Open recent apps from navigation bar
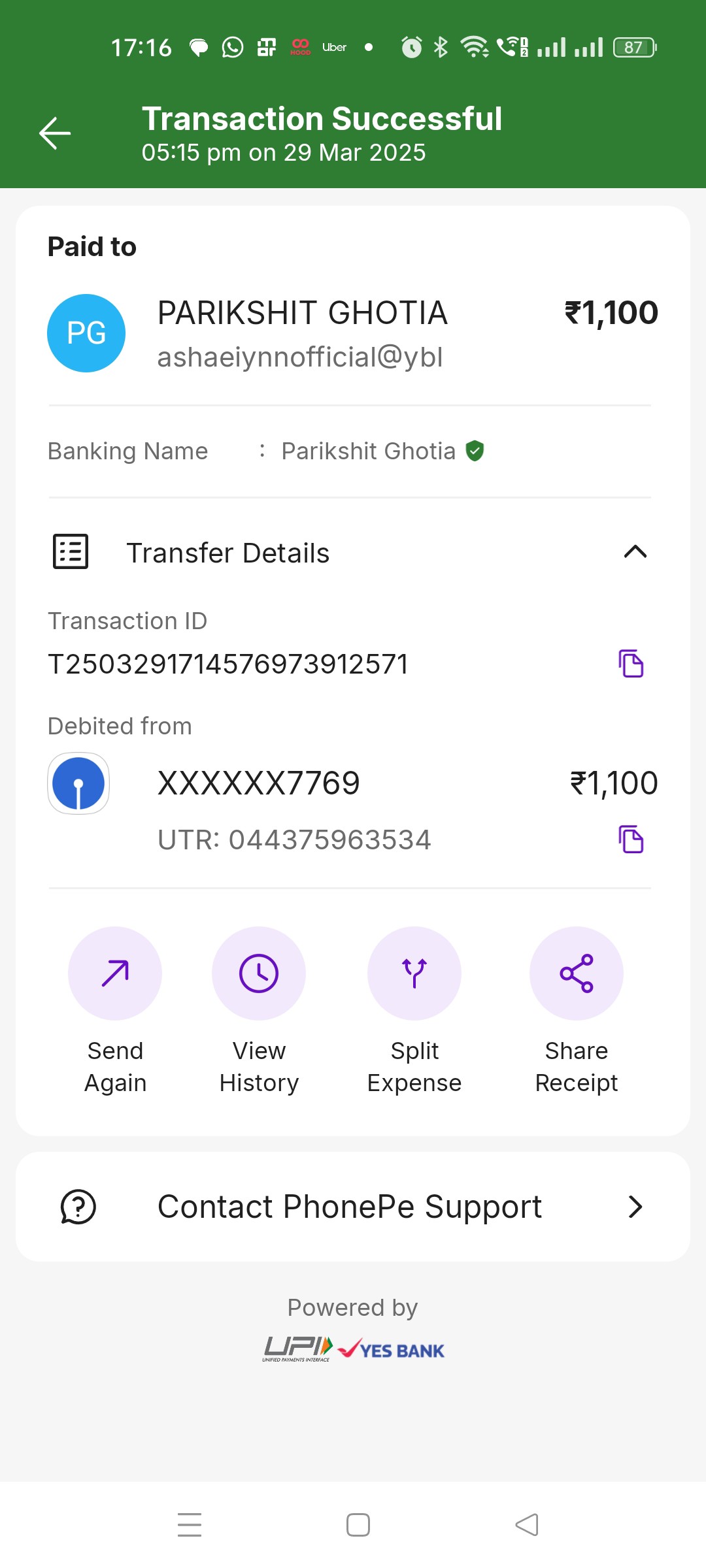This screenshot has width=706, height=1568. pyautogui.click(x=190, y=1525)
